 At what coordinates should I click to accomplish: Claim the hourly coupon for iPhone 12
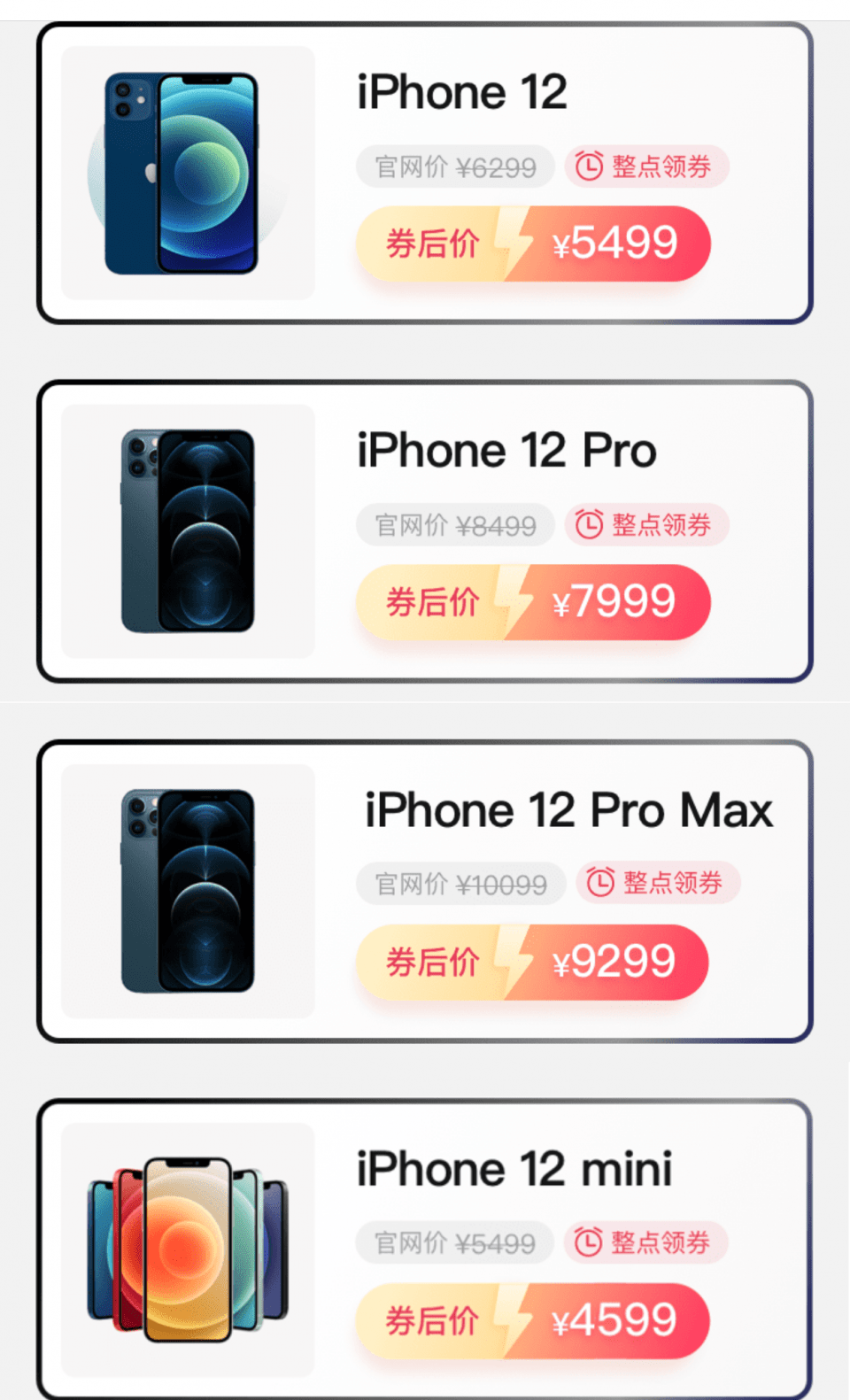click(646, 166)
